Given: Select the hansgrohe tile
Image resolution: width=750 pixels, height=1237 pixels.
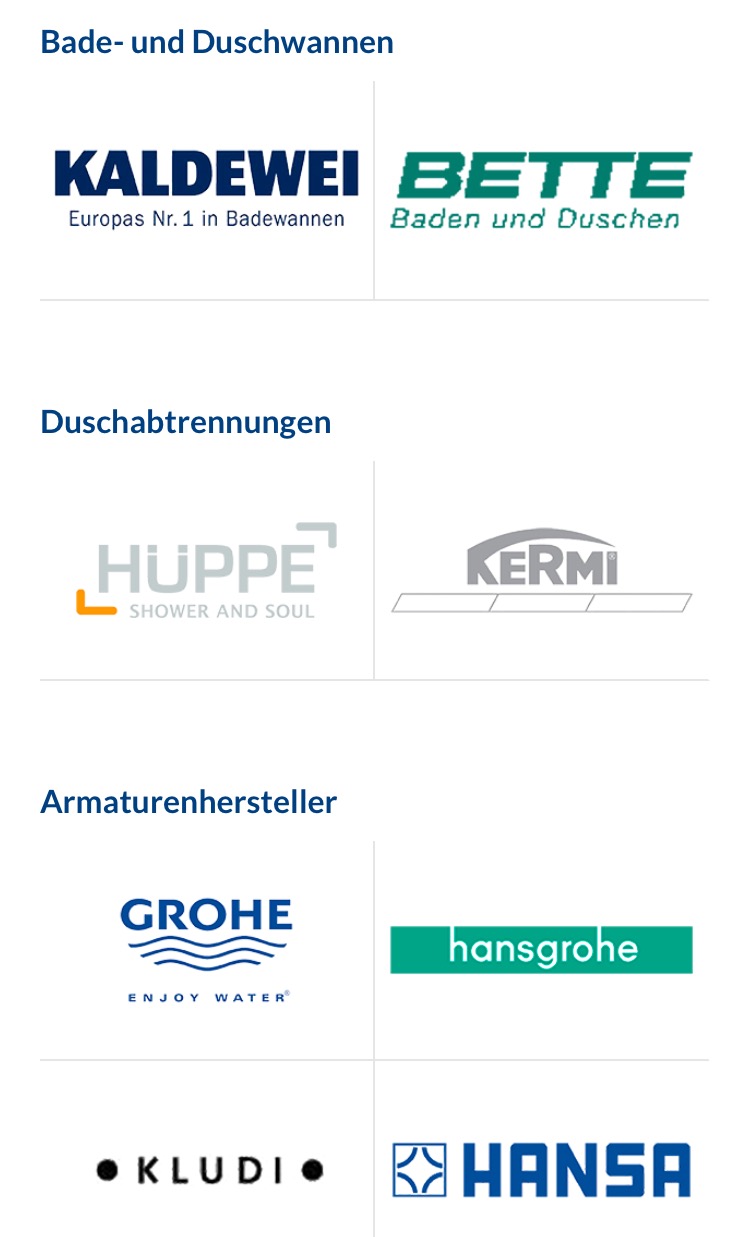Looking at the screenshot, I should [x=541, y=950].
